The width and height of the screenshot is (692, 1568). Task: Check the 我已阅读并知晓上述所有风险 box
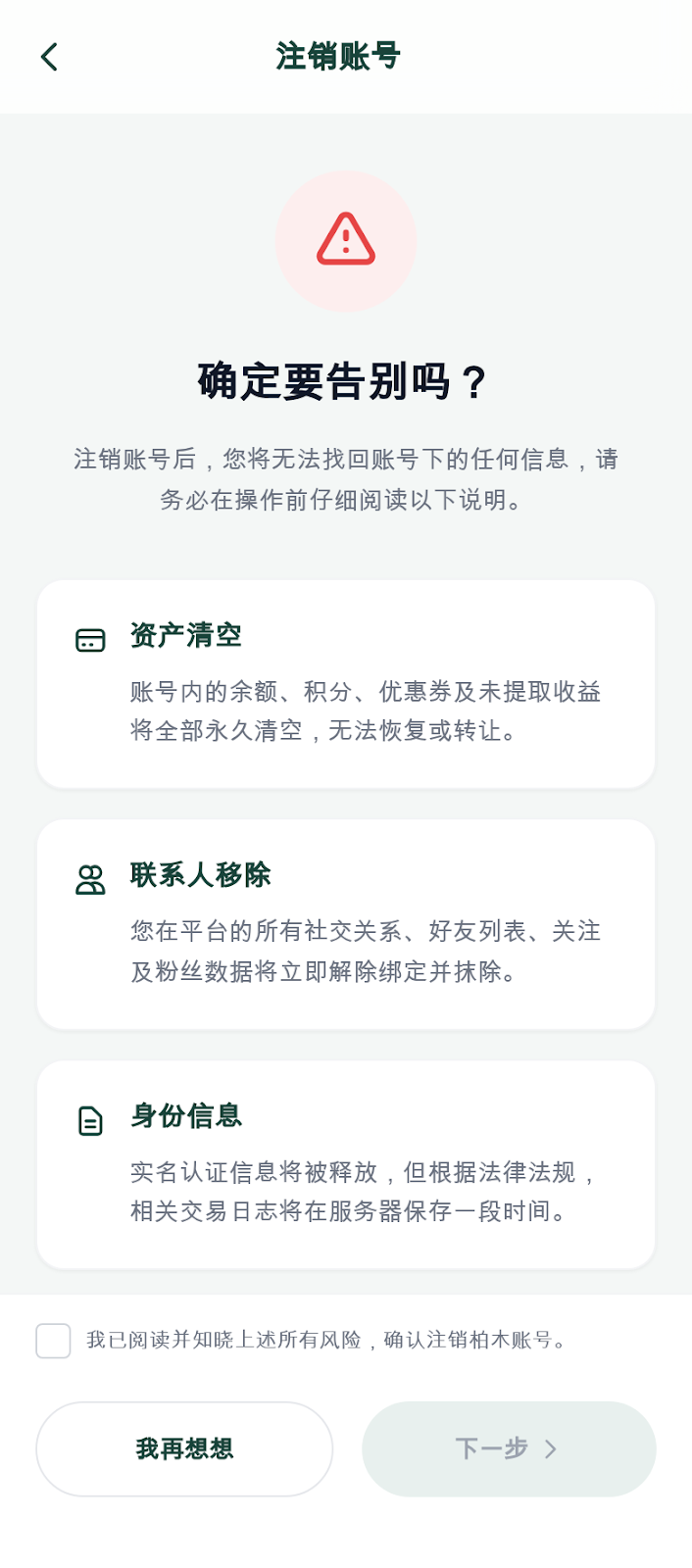(53, 1341)
